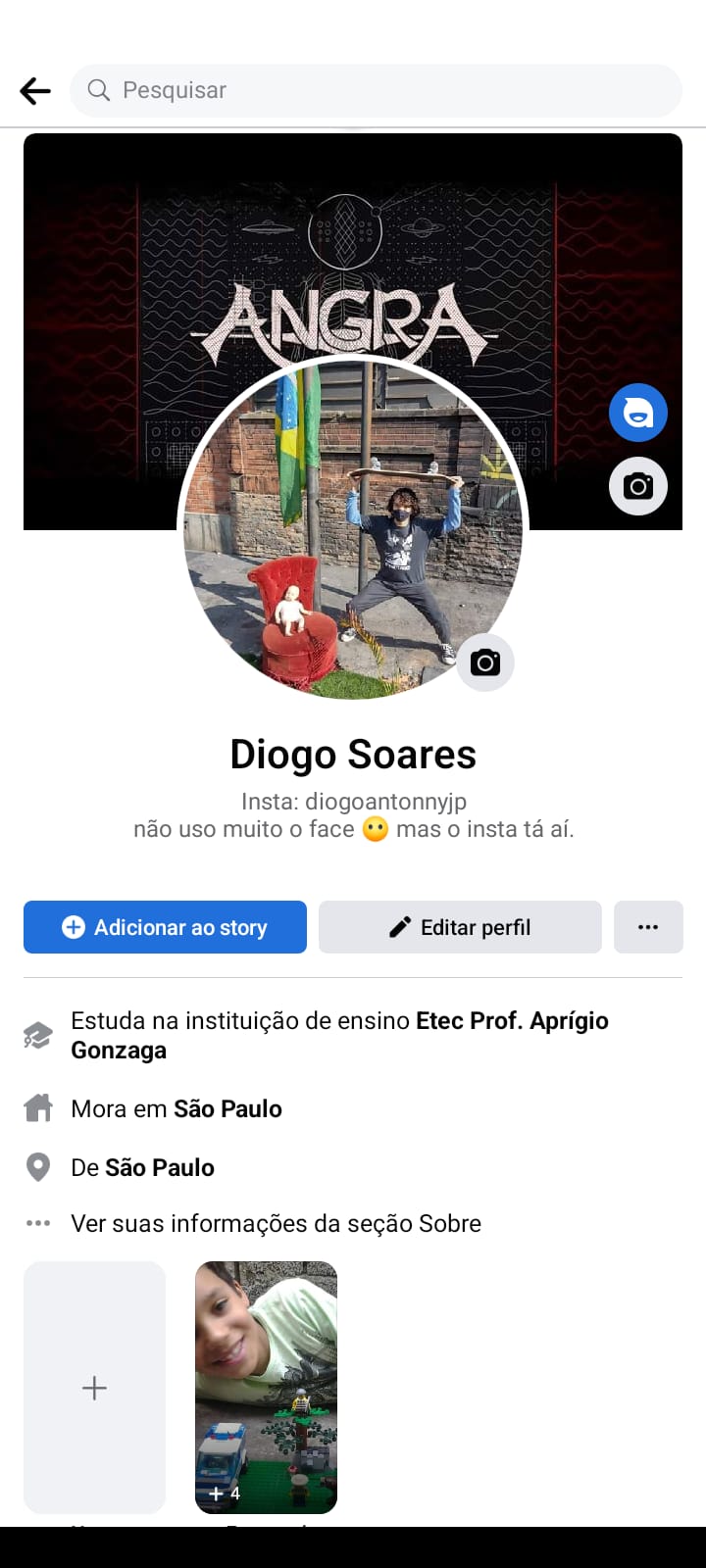This screenshot has height=1568, width=706.
Task: Open the Pesquisar search field
Action: pos(376,91)
